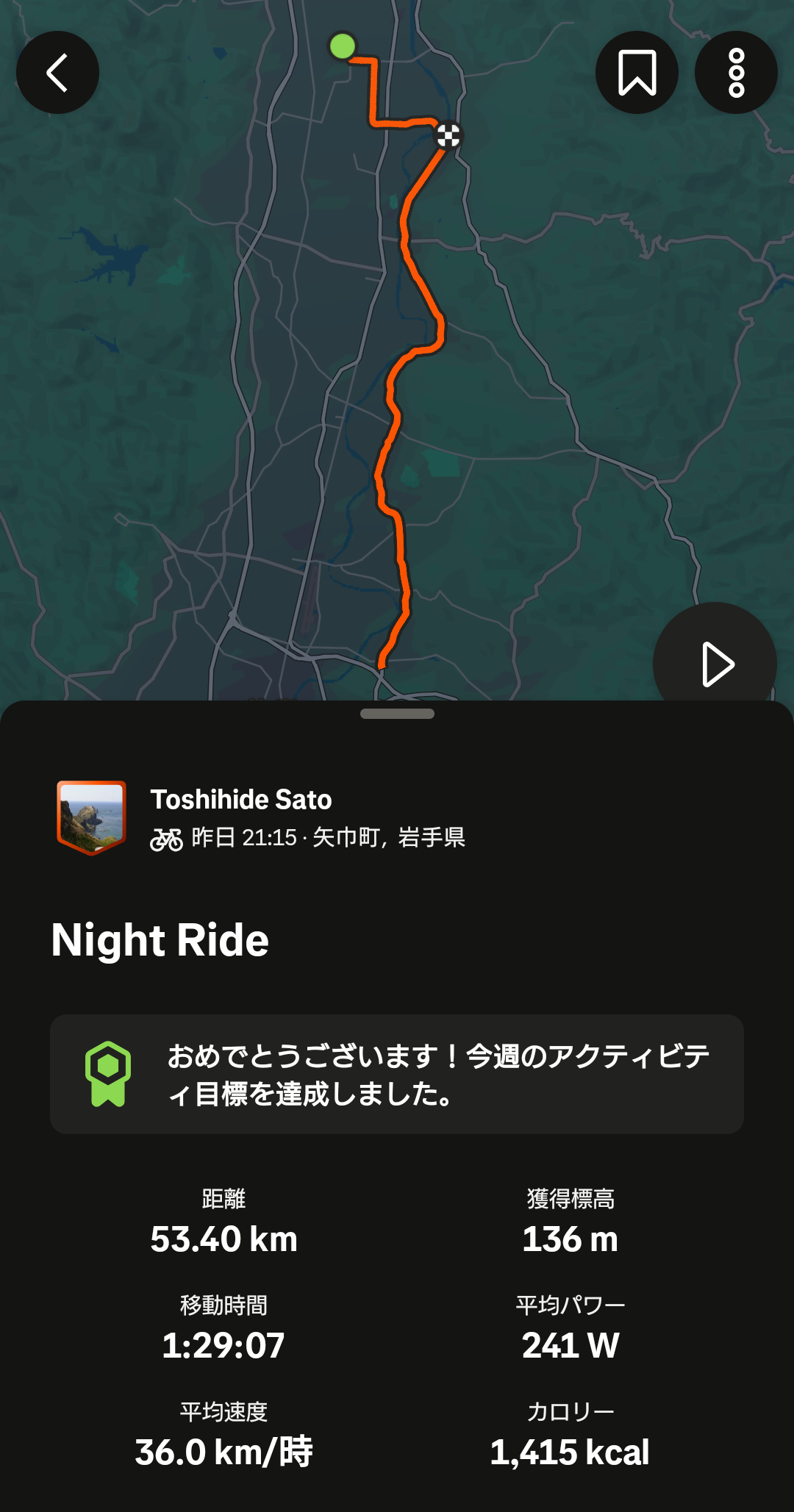Go back using the arrow button
Screen dimensions: 794x1512
tap(57, 72)
